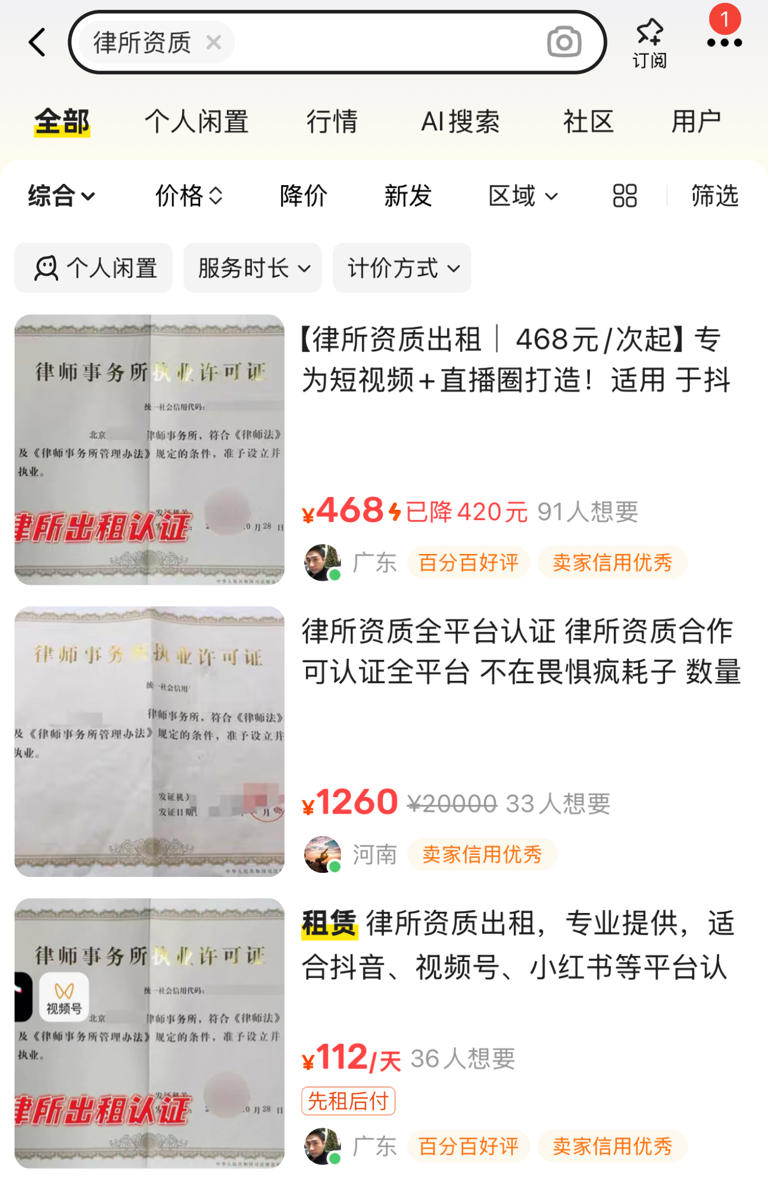The width and height of the screenshot is (768, 1183).
Task: Switch to grid layout view
Action: (x=624, y=196)
